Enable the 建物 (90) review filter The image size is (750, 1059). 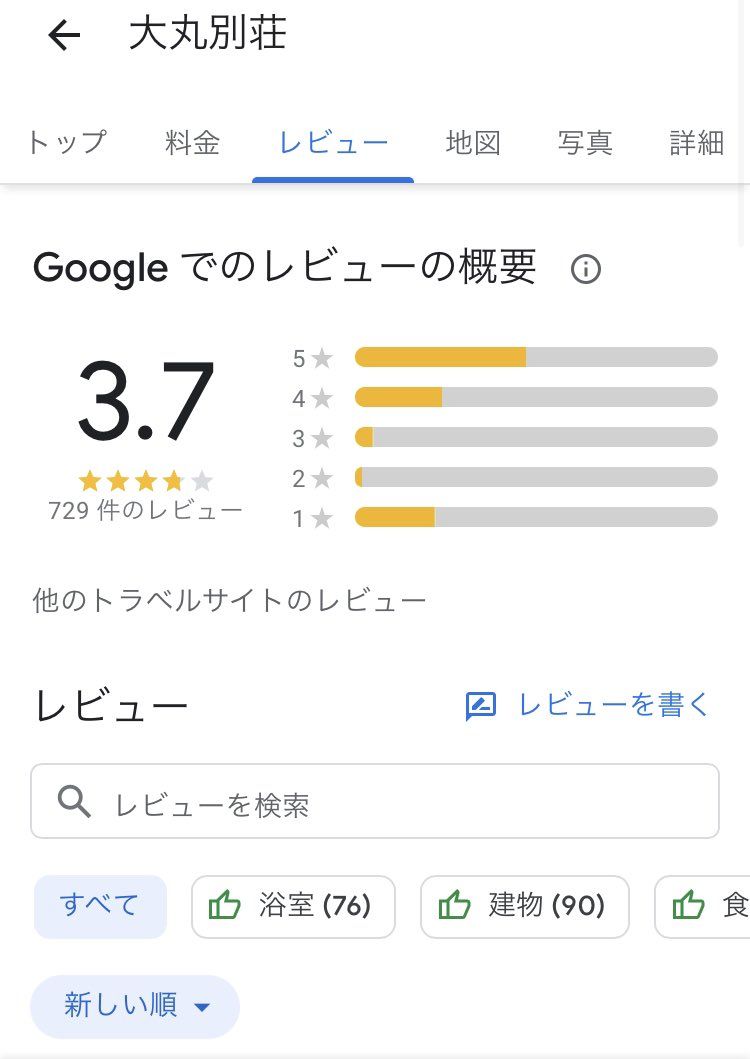click(524, 907)
